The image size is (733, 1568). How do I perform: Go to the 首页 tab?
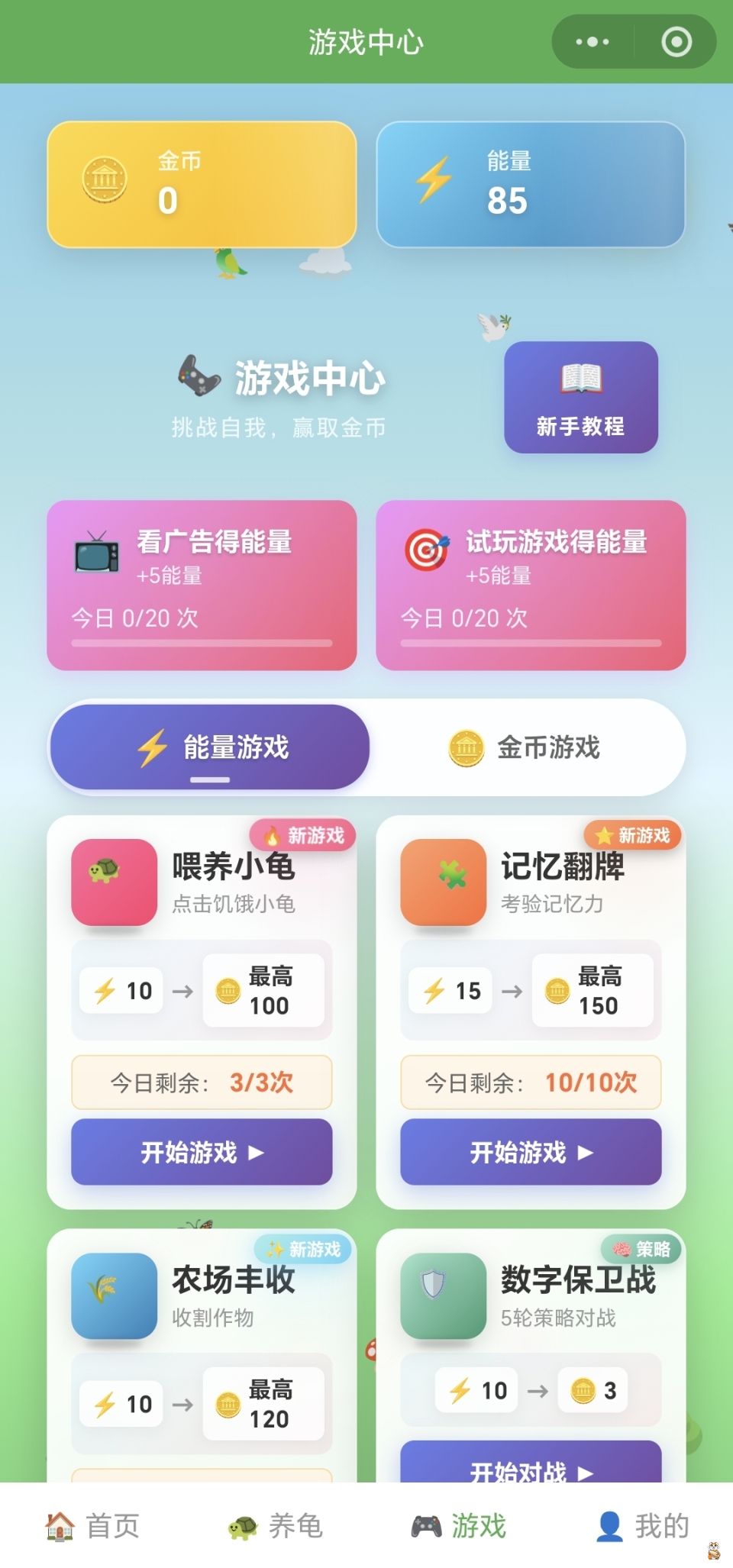coord(92,1526)
